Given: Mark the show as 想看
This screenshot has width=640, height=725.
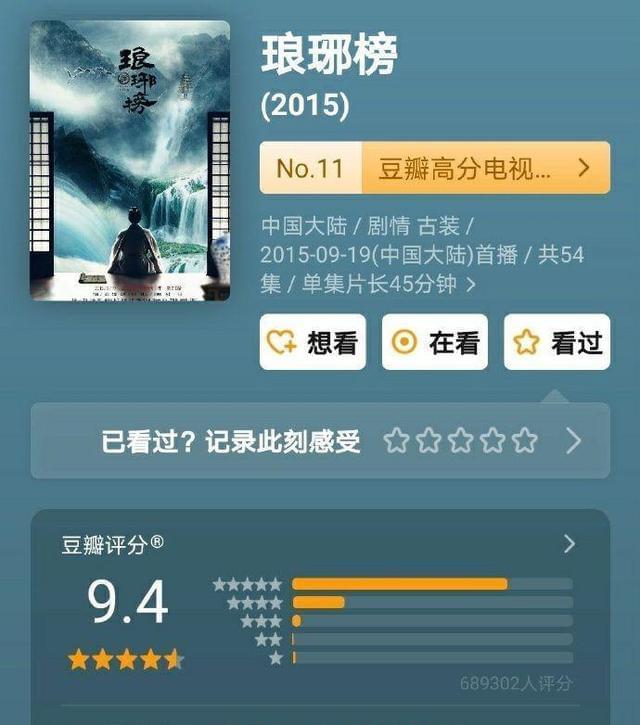Looking at the screenshot, I should pos(312,342).
